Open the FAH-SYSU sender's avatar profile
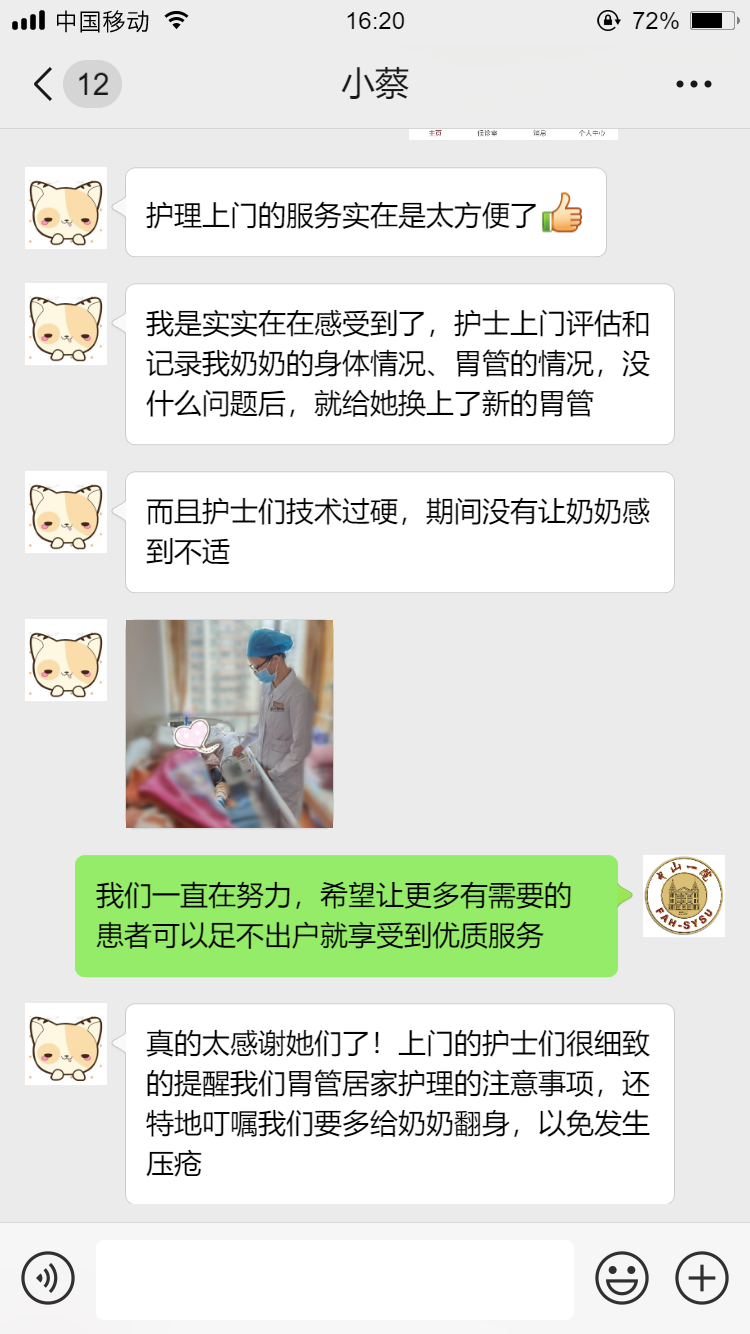Screen dimensions: 750x1334 [x=683, y=896]
